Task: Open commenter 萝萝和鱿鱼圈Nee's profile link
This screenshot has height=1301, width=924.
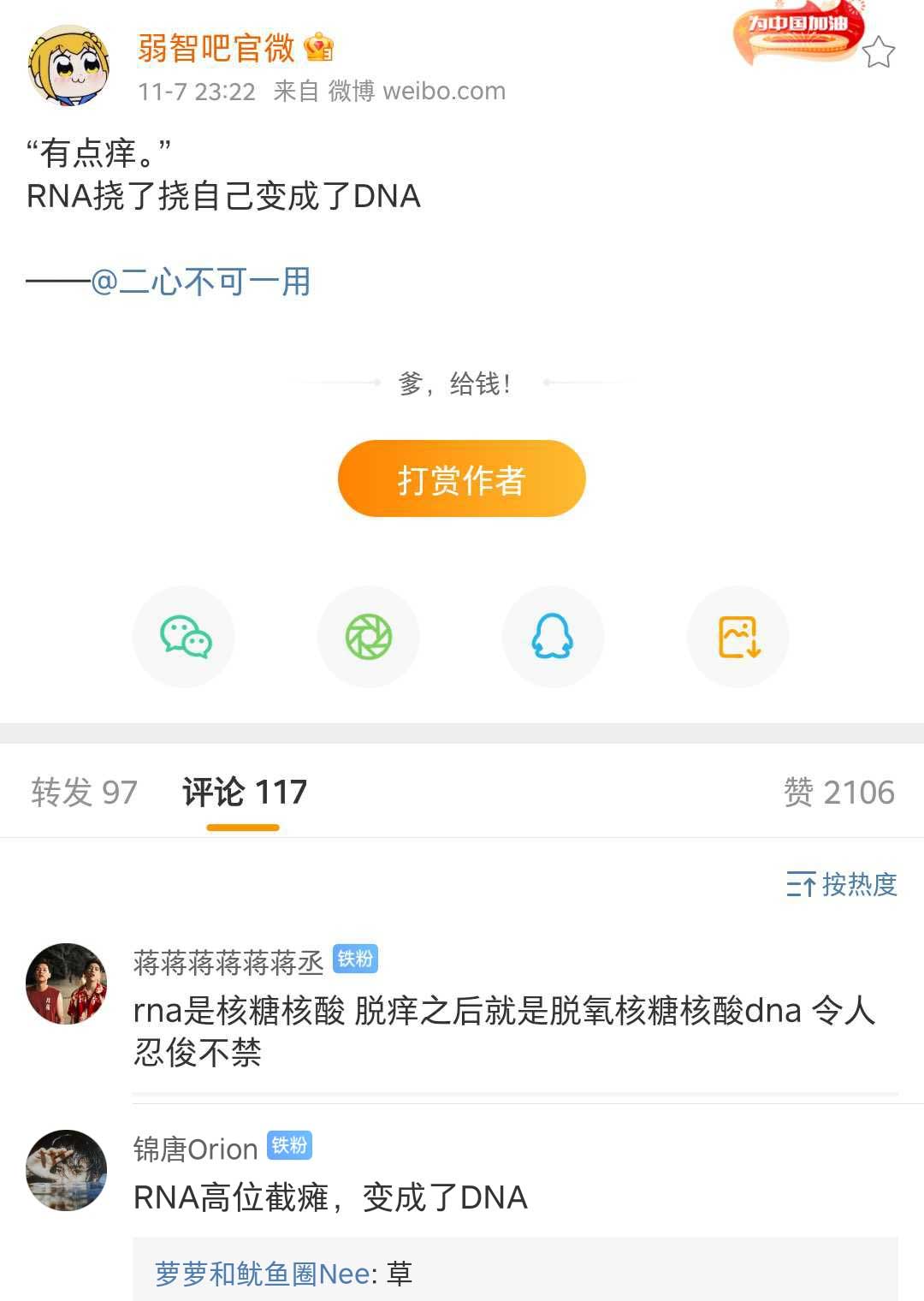Action: pos(264,1274)
